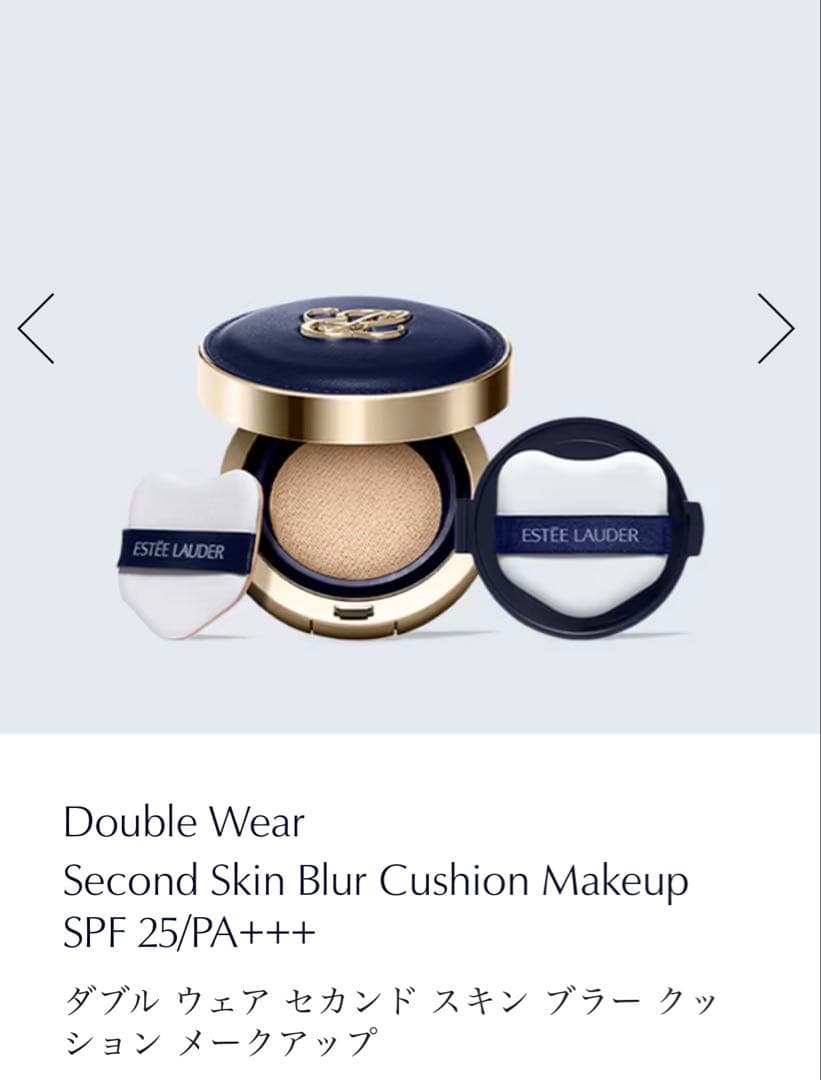The image size is (821, 1080).
Task: Open the cushion compact product photo
Action: click(x=410, y=470)
